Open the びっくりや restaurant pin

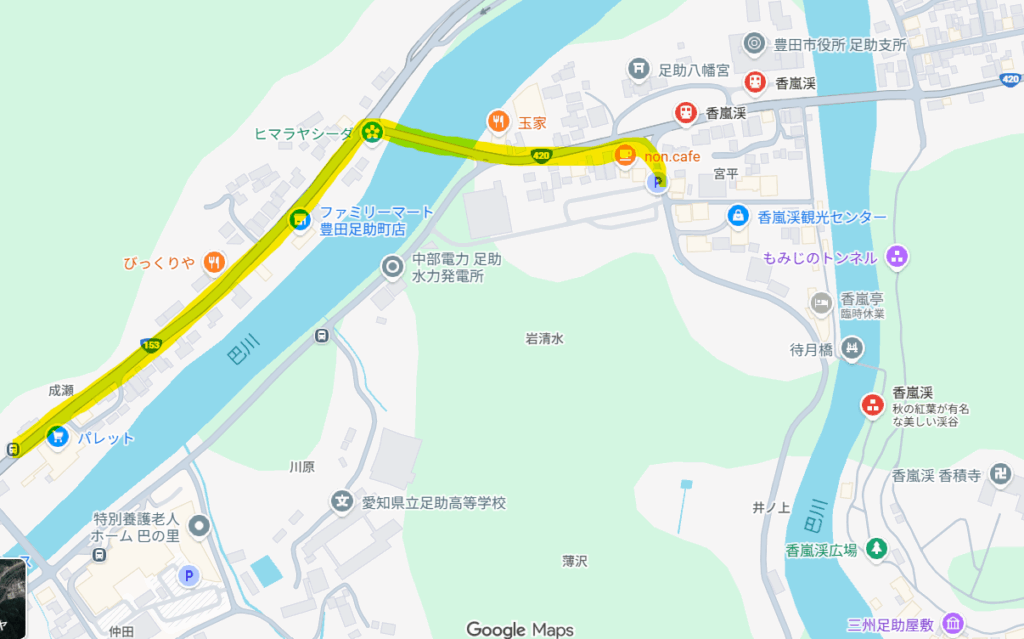[x=213, y=263]
